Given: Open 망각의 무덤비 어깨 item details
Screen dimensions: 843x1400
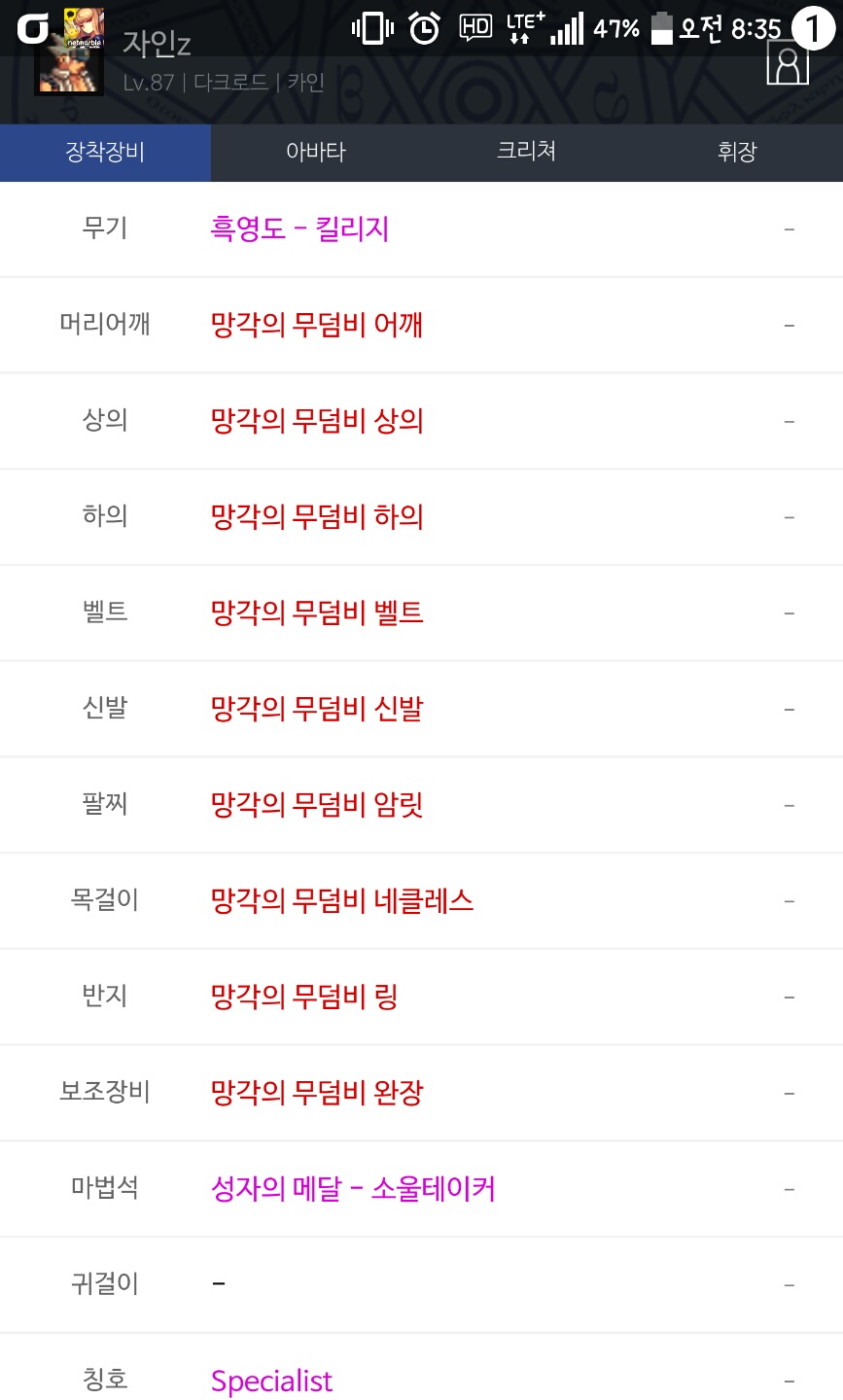Looking at the screenshot, I should [x=317, y=325].
